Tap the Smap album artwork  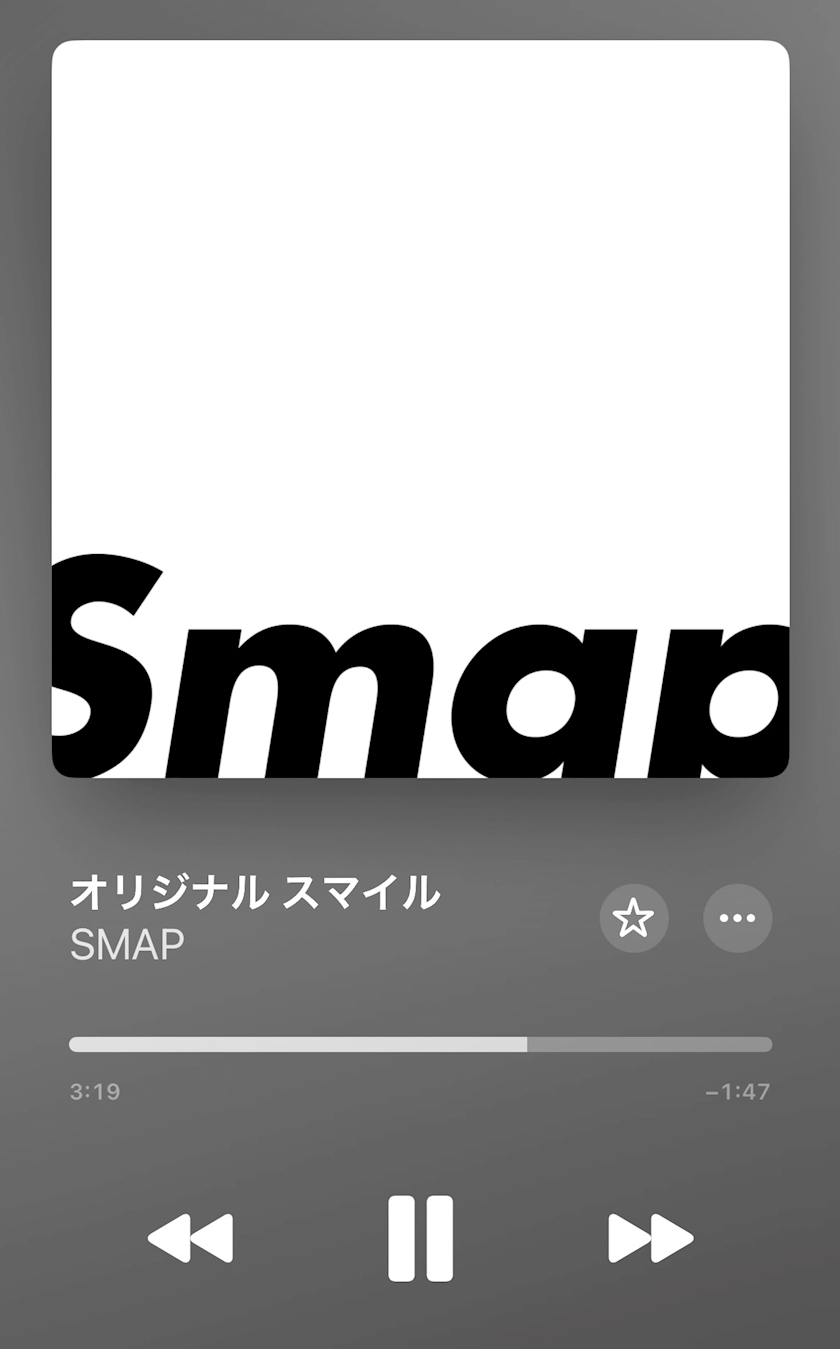coord(420,409)
